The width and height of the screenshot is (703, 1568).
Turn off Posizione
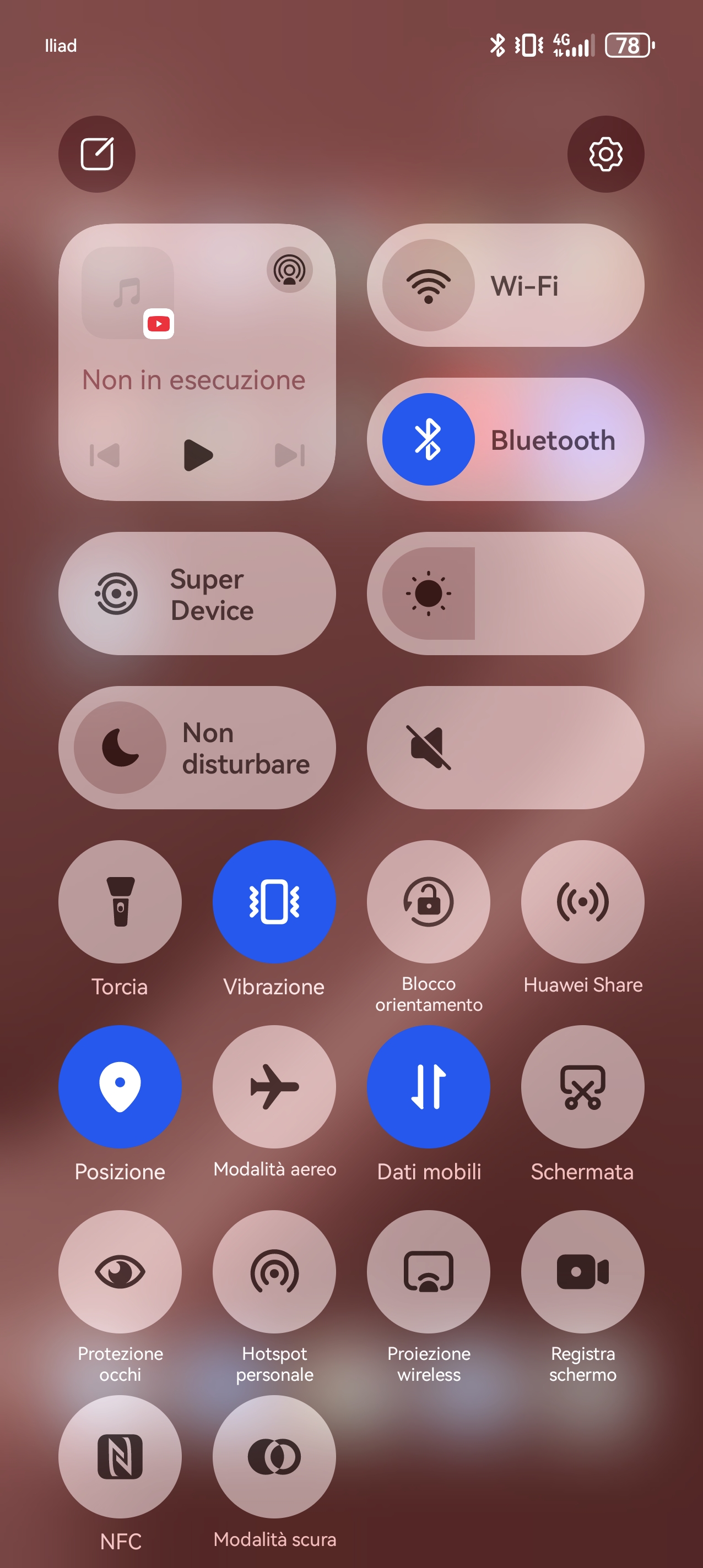[x=120, y=1086]
